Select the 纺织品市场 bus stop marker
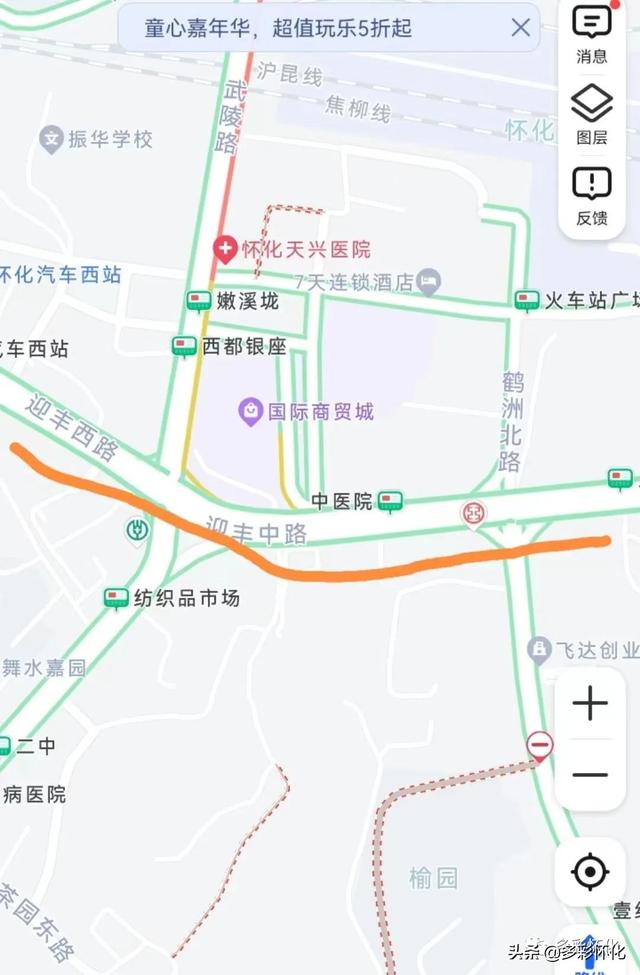This screenshot has width=640, height=975. pos(117,599)
